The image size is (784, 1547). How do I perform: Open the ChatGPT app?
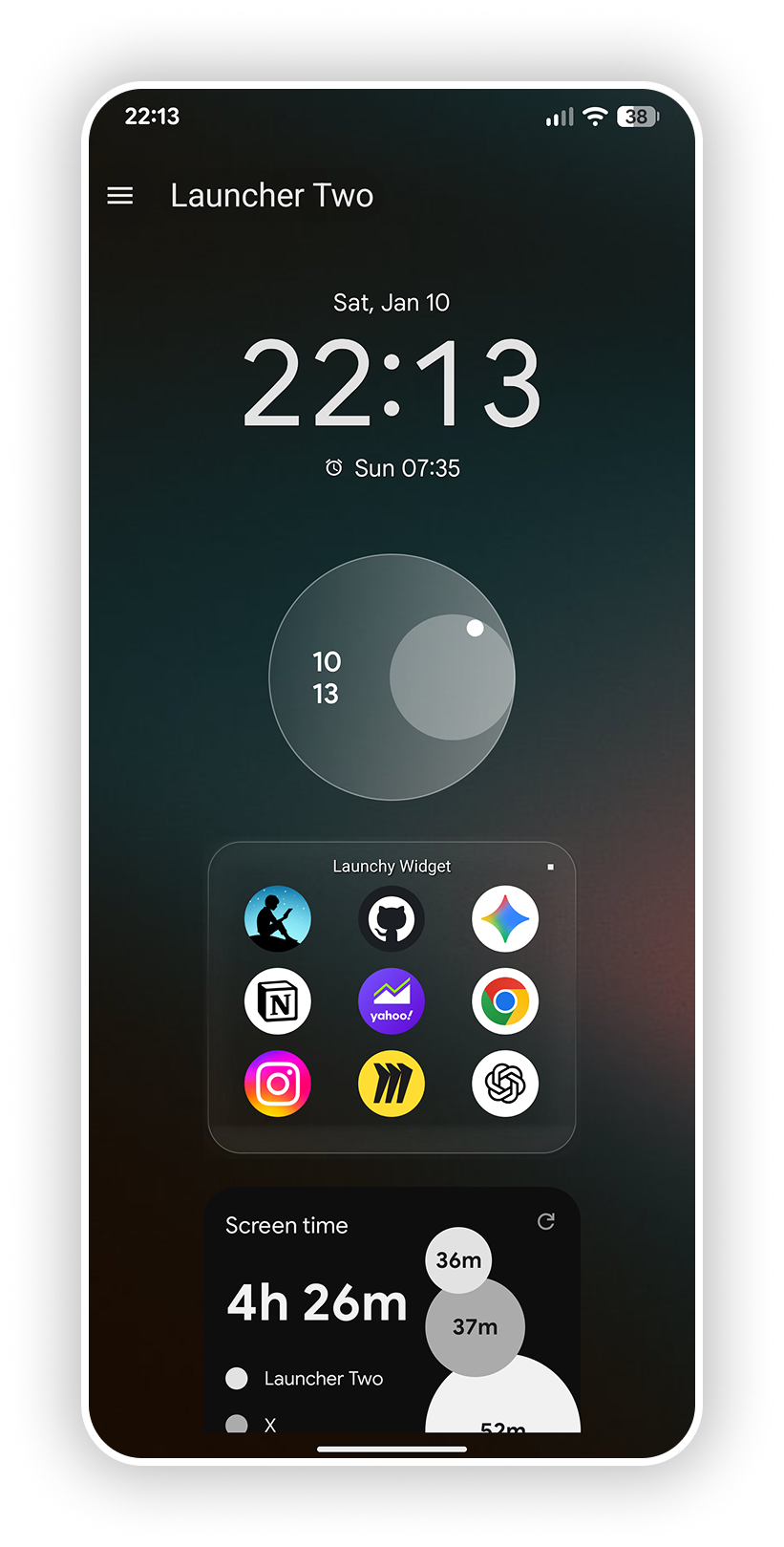(x=505, y=1084)
